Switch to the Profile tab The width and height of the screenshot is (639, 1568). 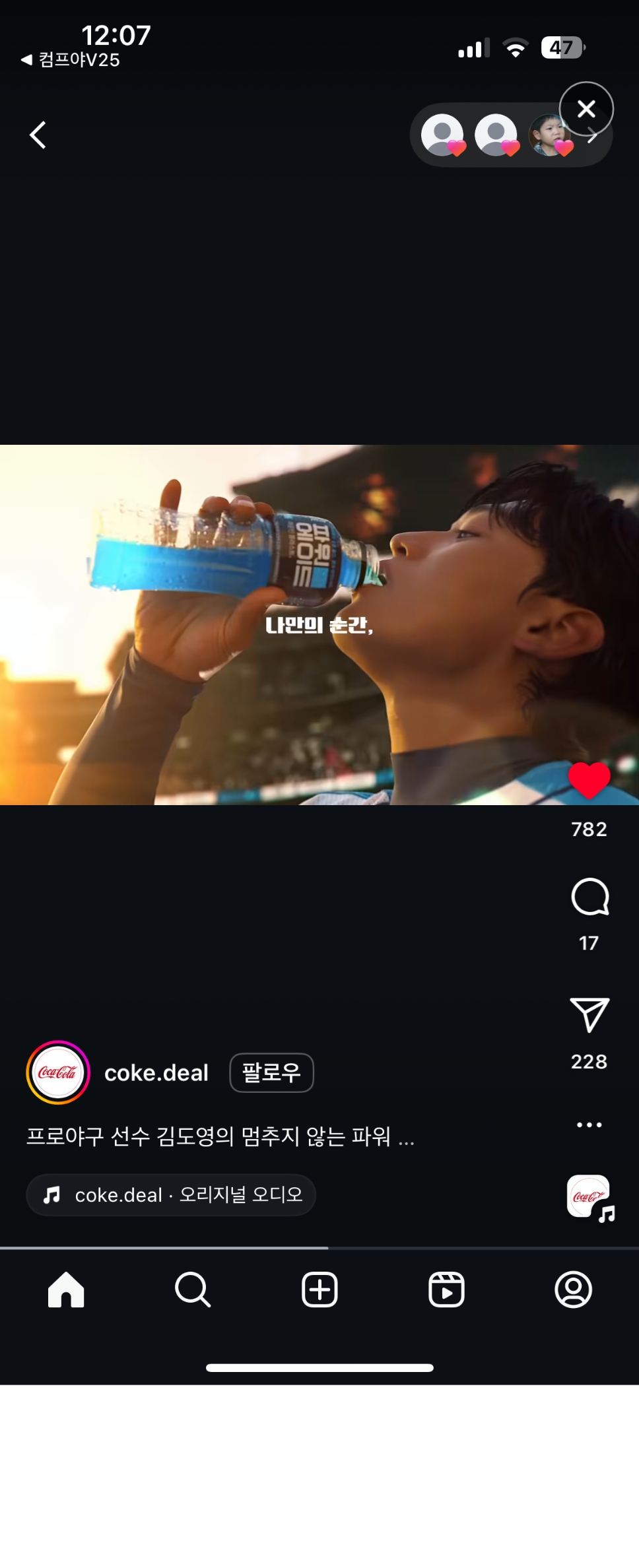pyautogui.click(x=573, y=1290)
